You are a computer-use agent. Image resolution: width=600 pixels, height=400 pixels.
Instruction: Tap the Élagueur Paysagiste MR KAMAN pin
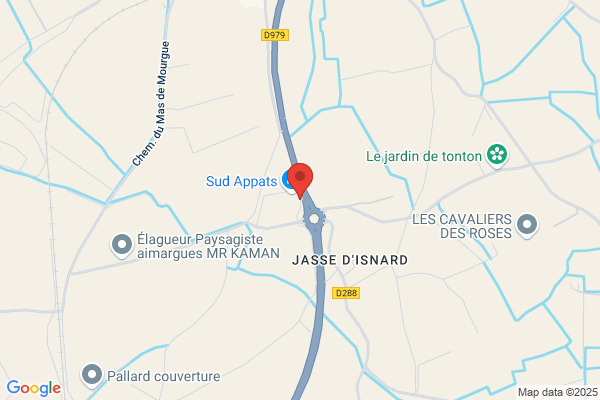point(122,245)
